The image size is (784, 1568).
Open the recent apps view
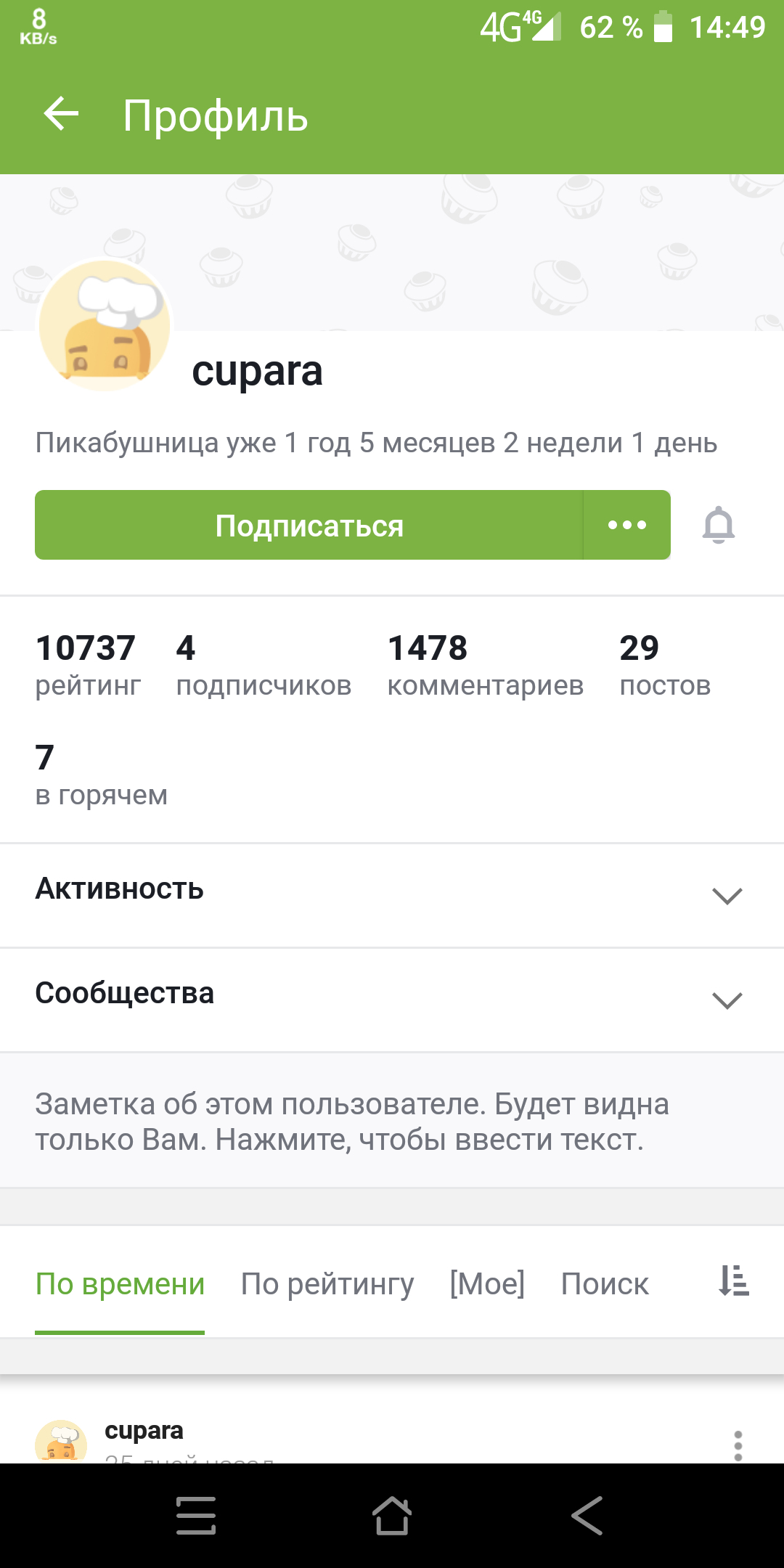[196, 1516]
